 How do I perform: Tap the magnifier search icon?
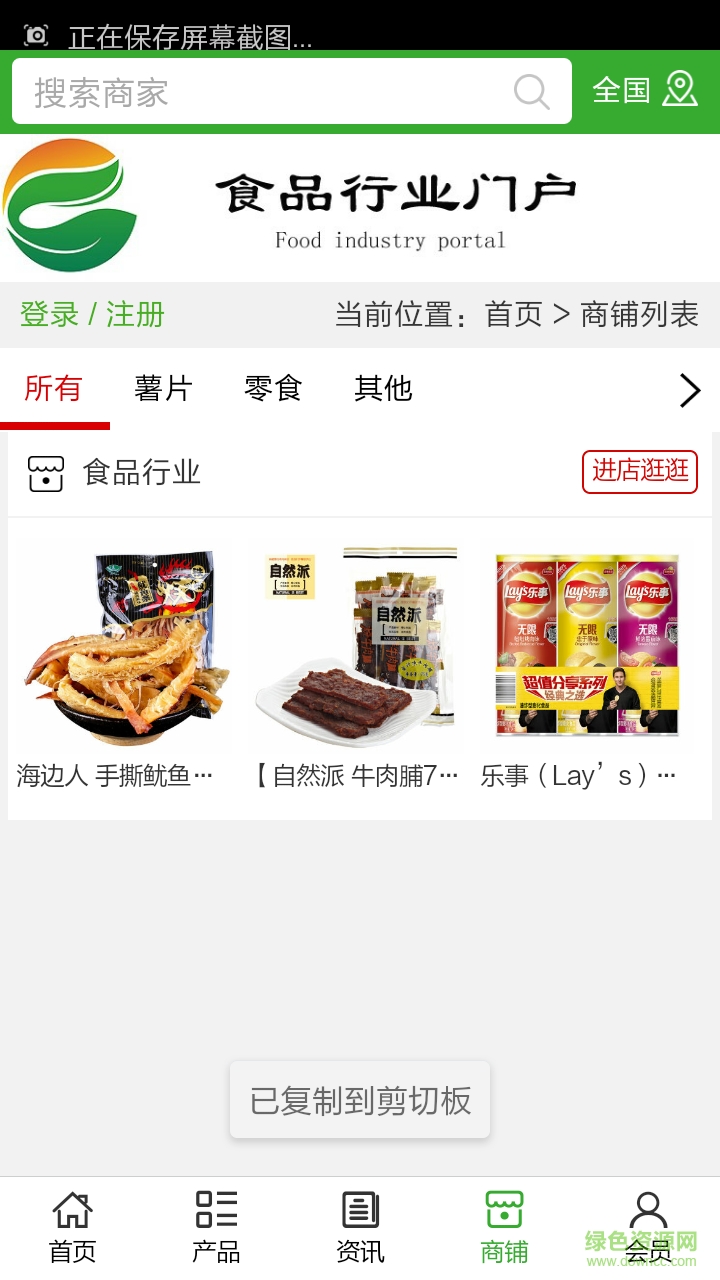click(531, 92)
